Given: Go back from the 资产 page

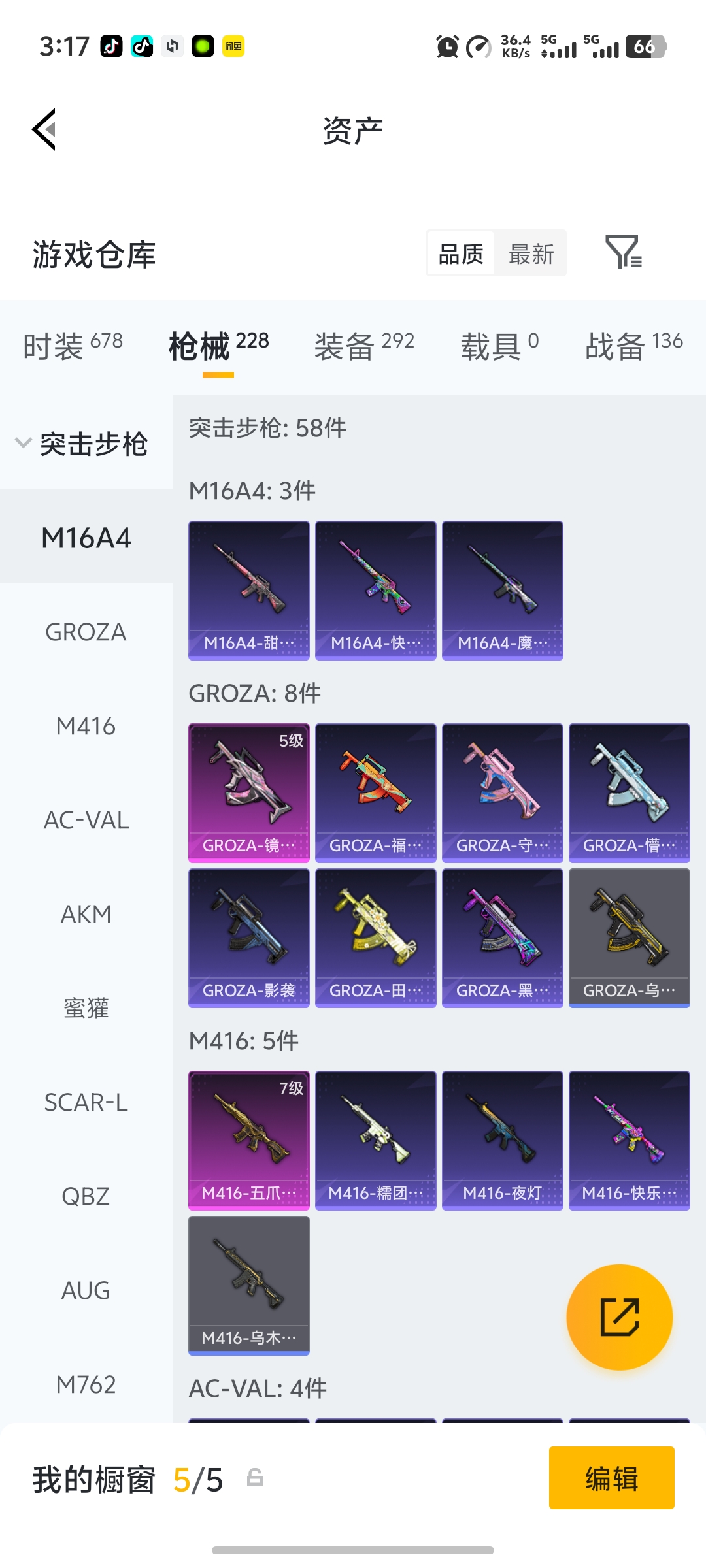Looking at the screenshot, I should [44, 129].
